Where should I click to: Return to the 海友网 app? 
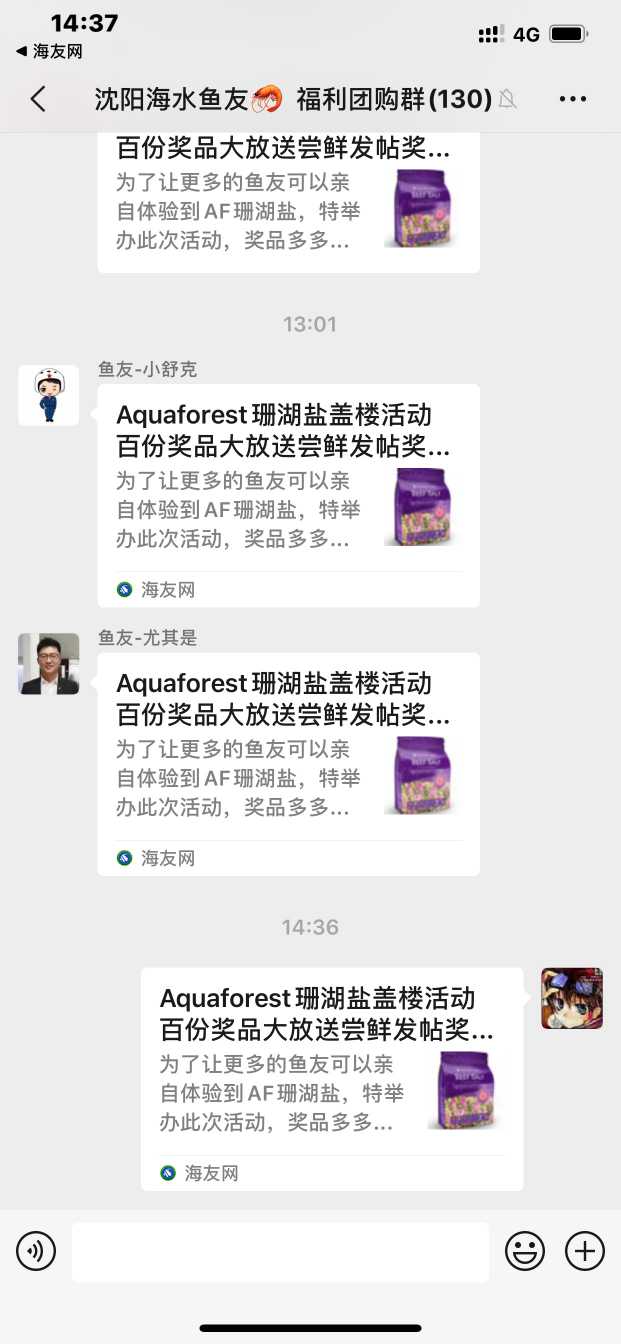pyautogui.click(x=50, y=51)
